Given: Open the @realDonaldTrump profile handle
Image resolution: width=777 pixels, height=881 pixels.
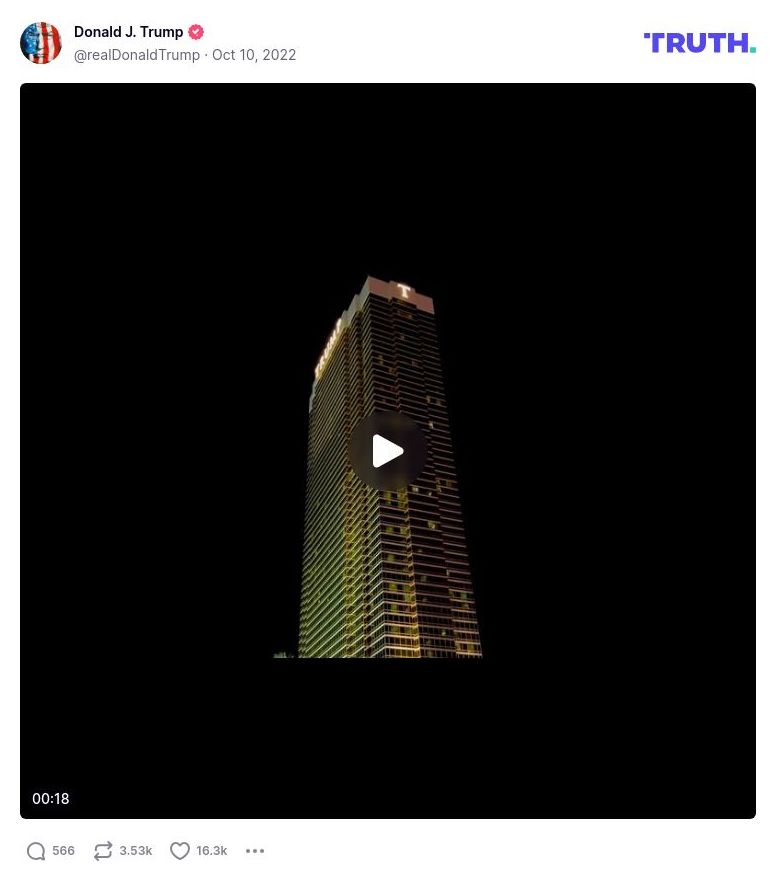Looking at the screenshot, I should 137,55.
